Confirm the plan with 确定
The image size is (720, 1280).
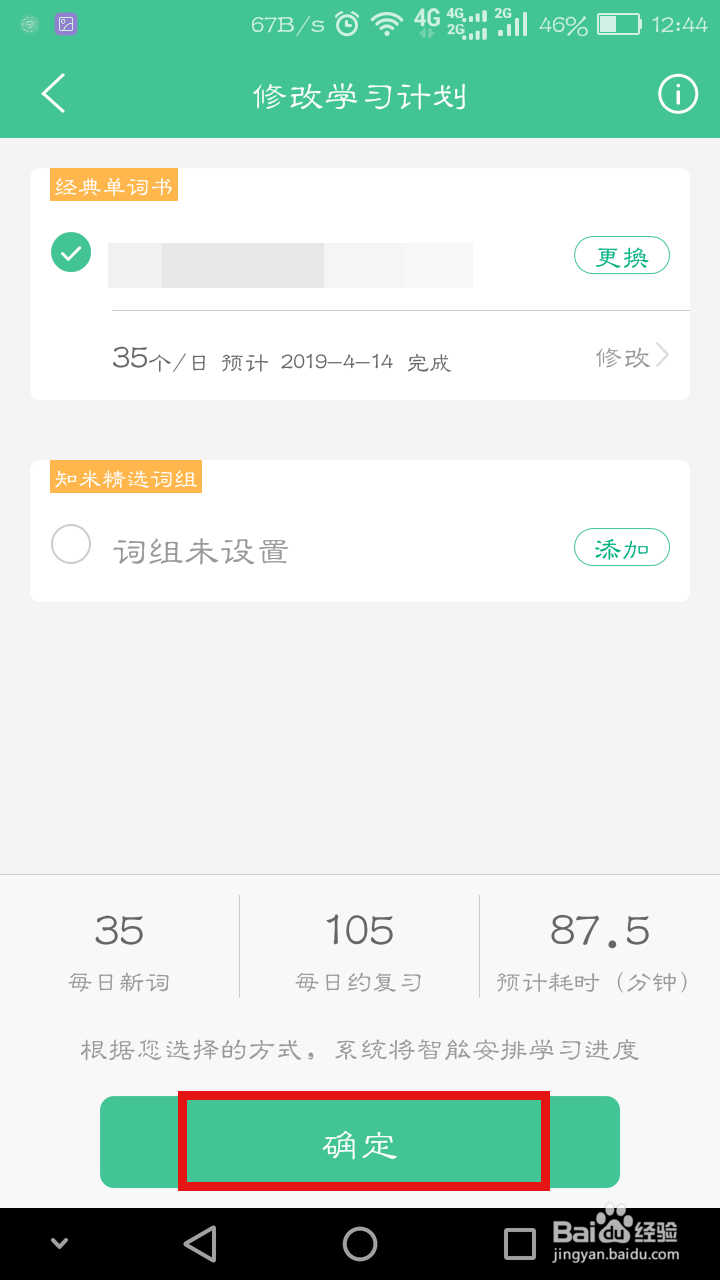(x=360, y=1142)
